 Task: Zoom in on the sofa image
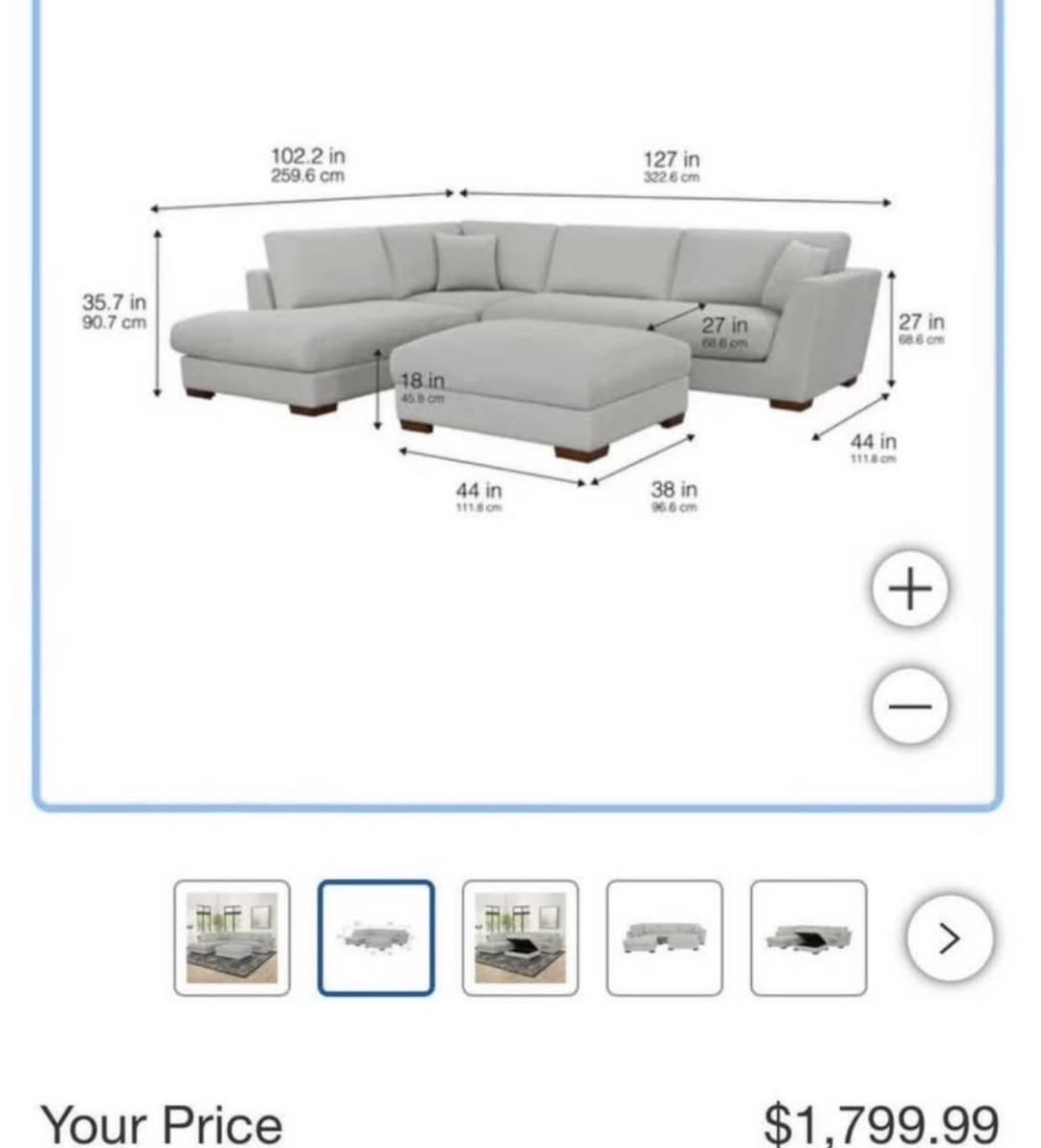[910, 588]
